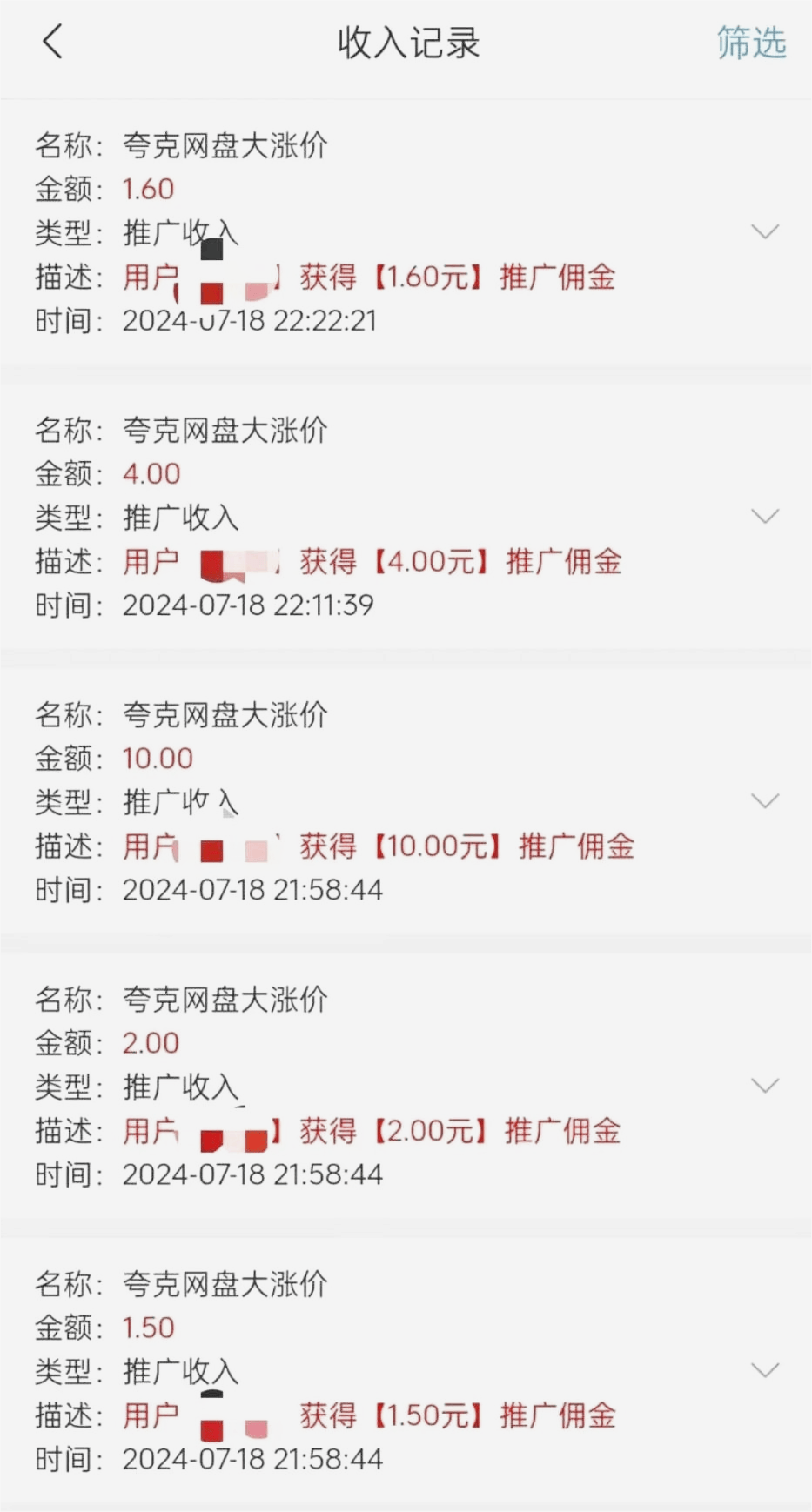Image resolution: width=812 pixels, height=1512 pixels.
Task: Expand the 1.60 income record
Action: click(765, 231)
